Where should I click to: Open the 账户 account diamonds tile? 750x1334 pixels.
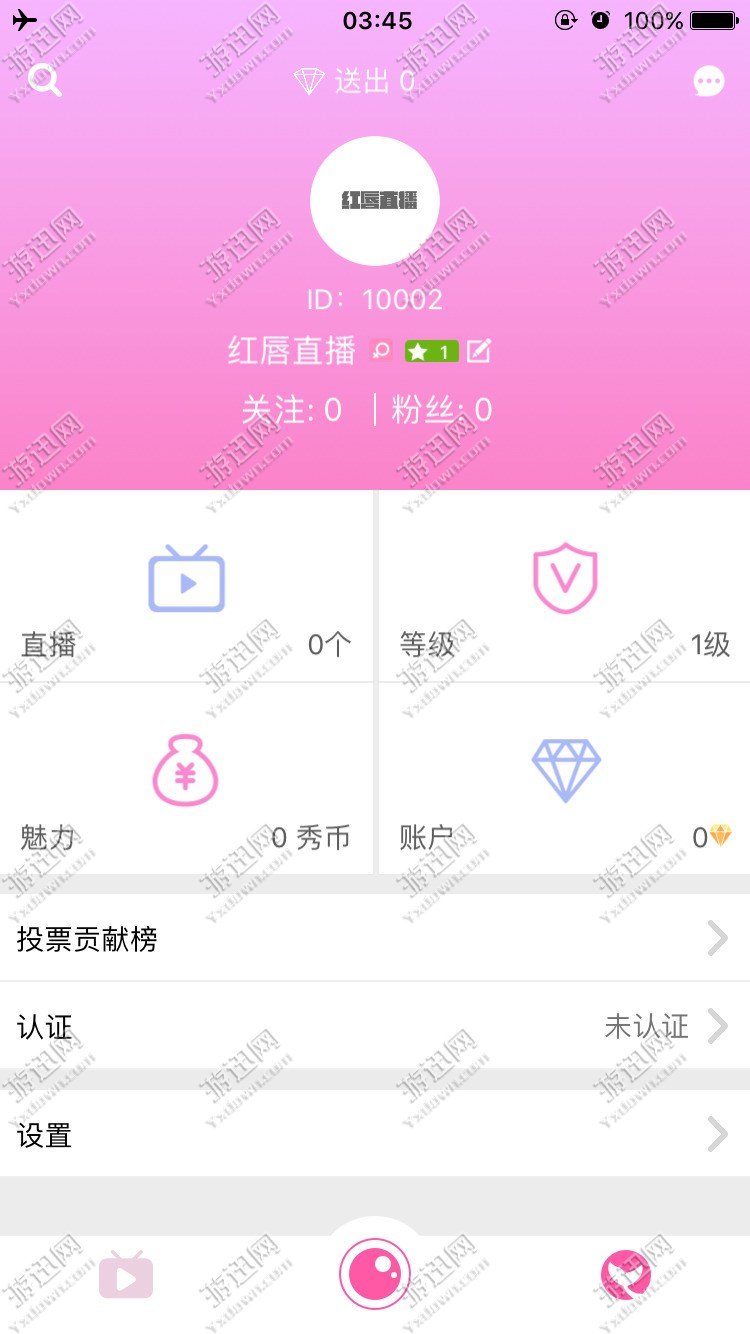(x=564, y=779)
